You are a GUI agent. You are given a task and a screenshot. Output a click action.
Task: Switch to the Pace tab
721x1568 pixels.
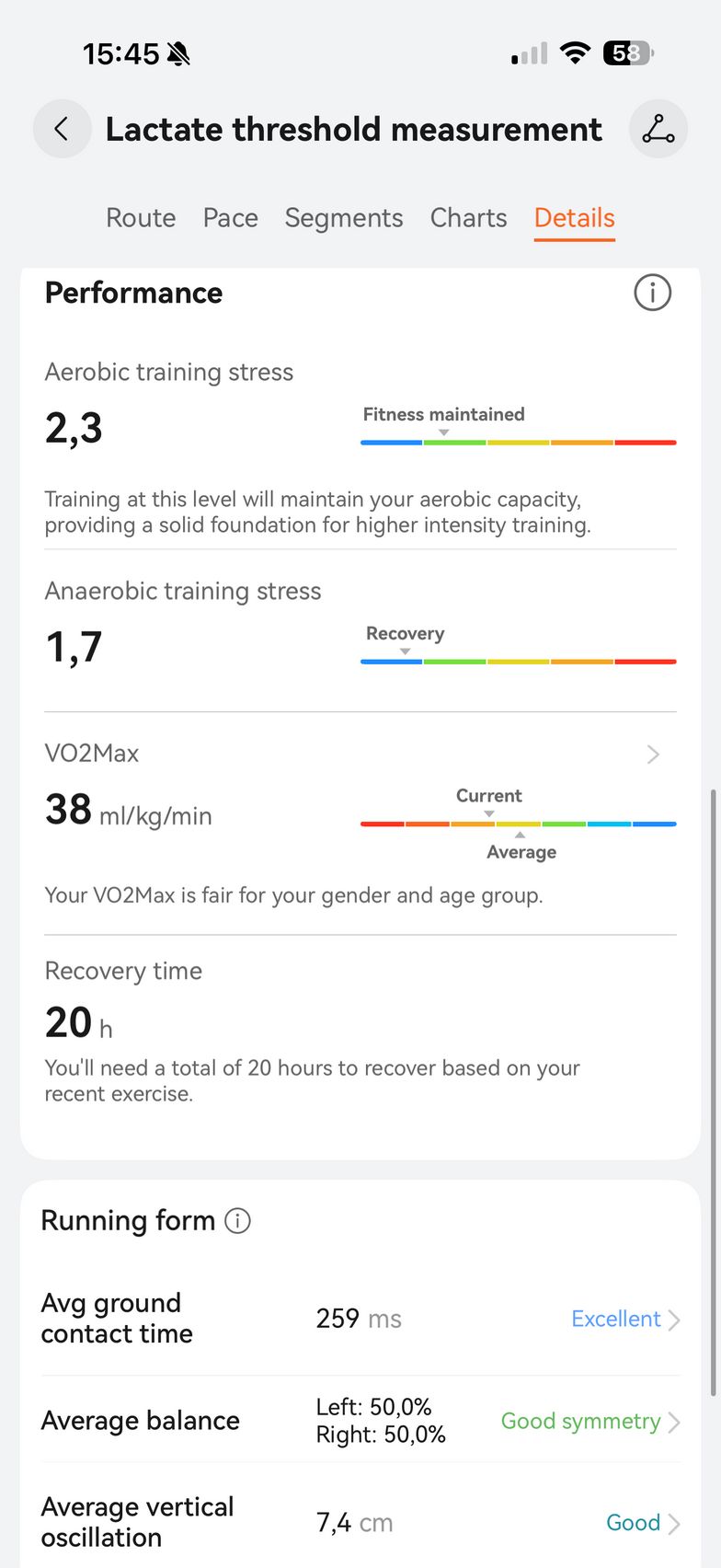230,218
